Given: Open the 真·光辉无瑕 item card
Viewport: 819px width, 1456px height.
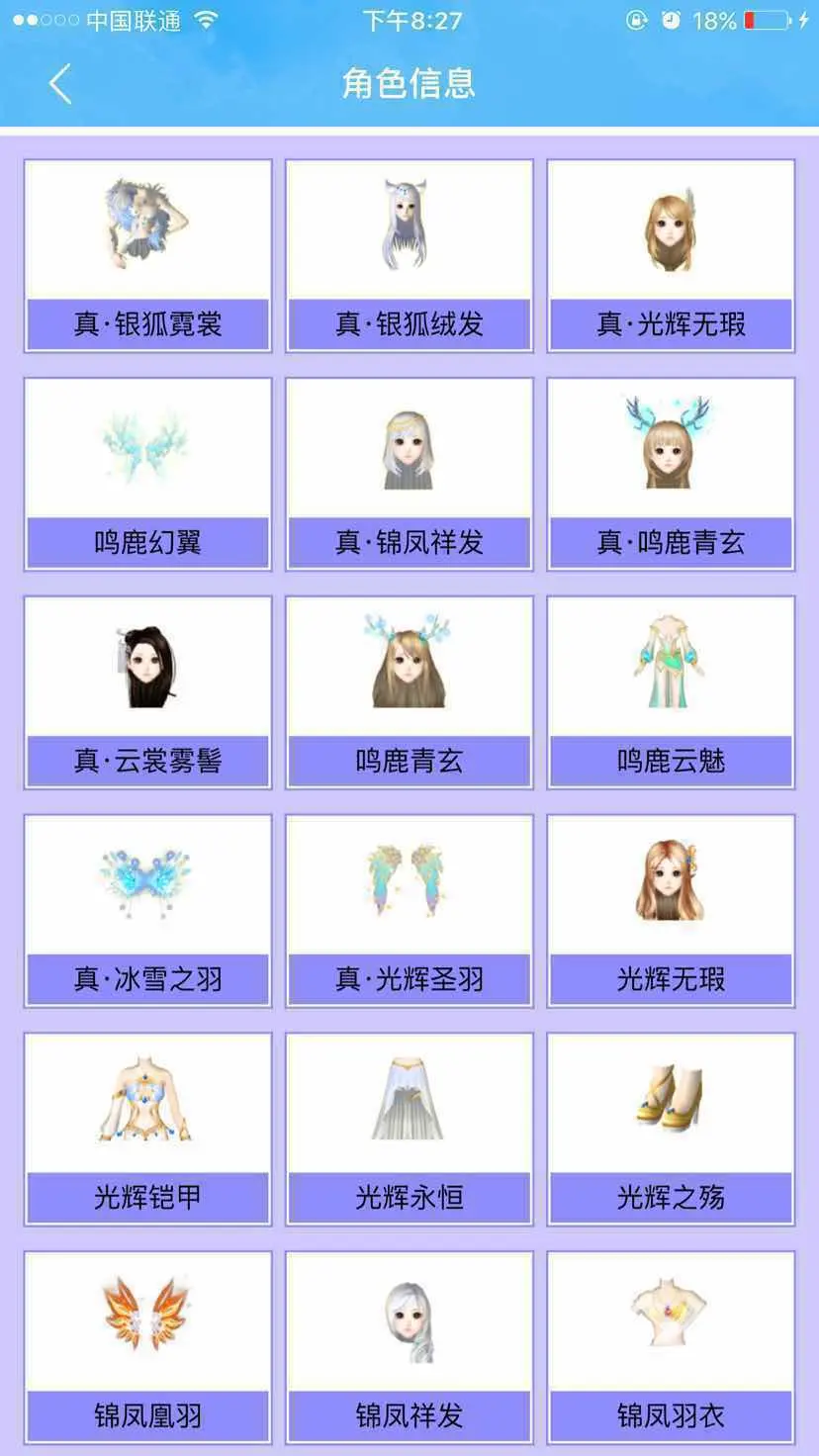Looking at the screenshot, I should (671, 255).
